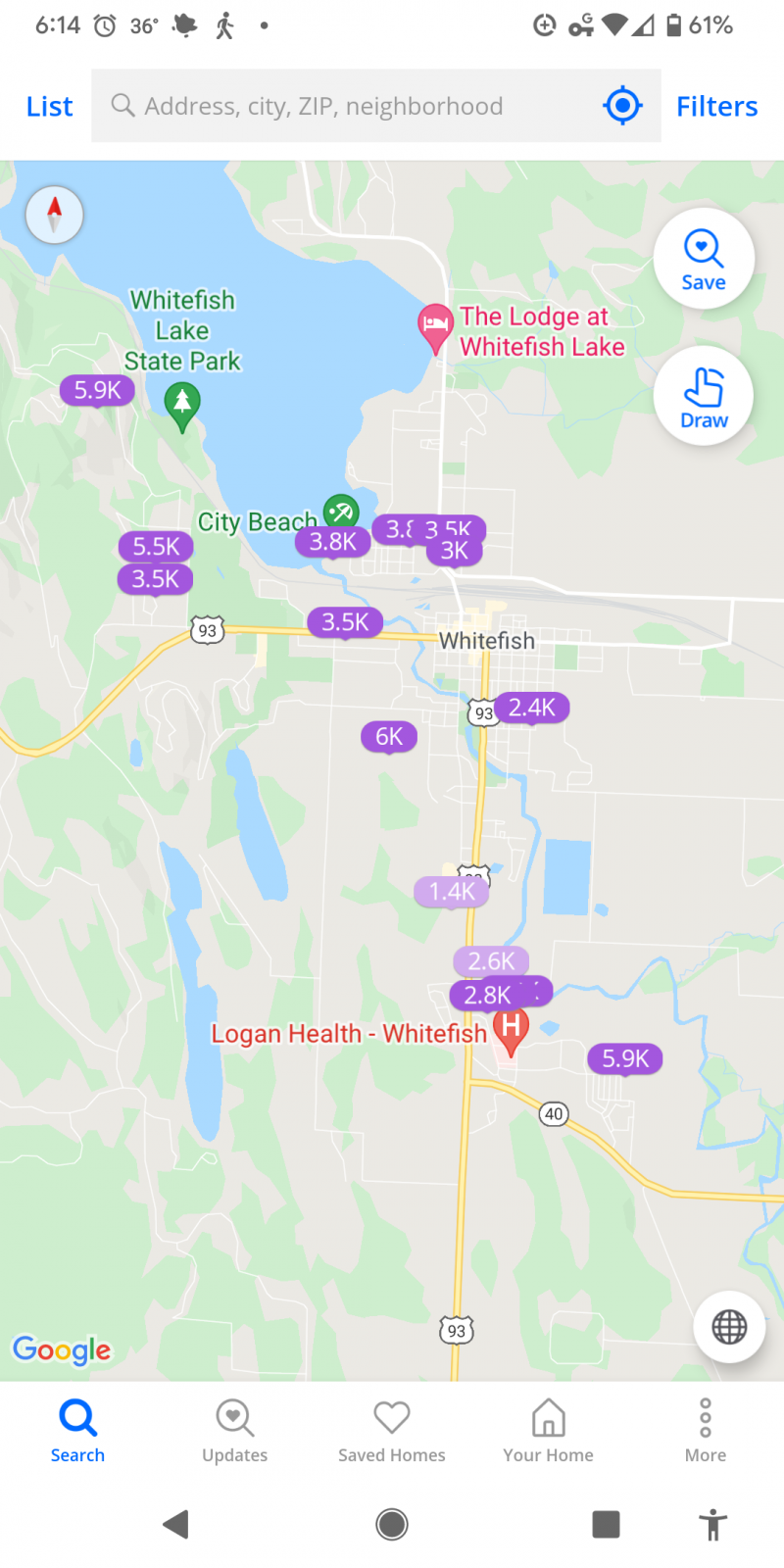Switch to List view
The image size is (784, 1568).
[x=49, y=106]
